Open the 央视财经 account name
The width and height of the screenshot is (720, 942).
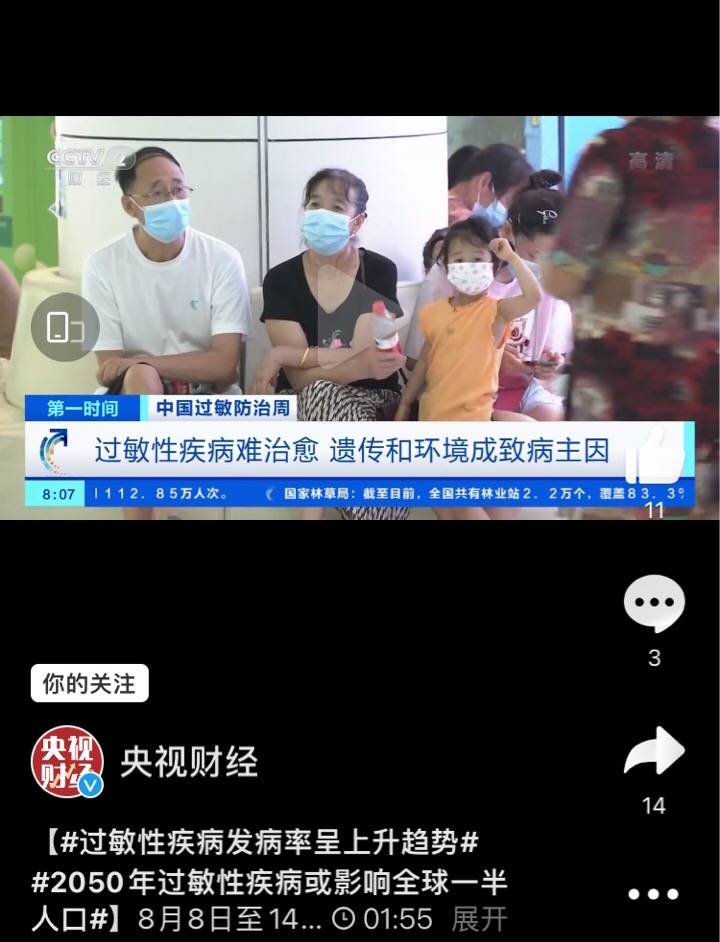(189, 762)
